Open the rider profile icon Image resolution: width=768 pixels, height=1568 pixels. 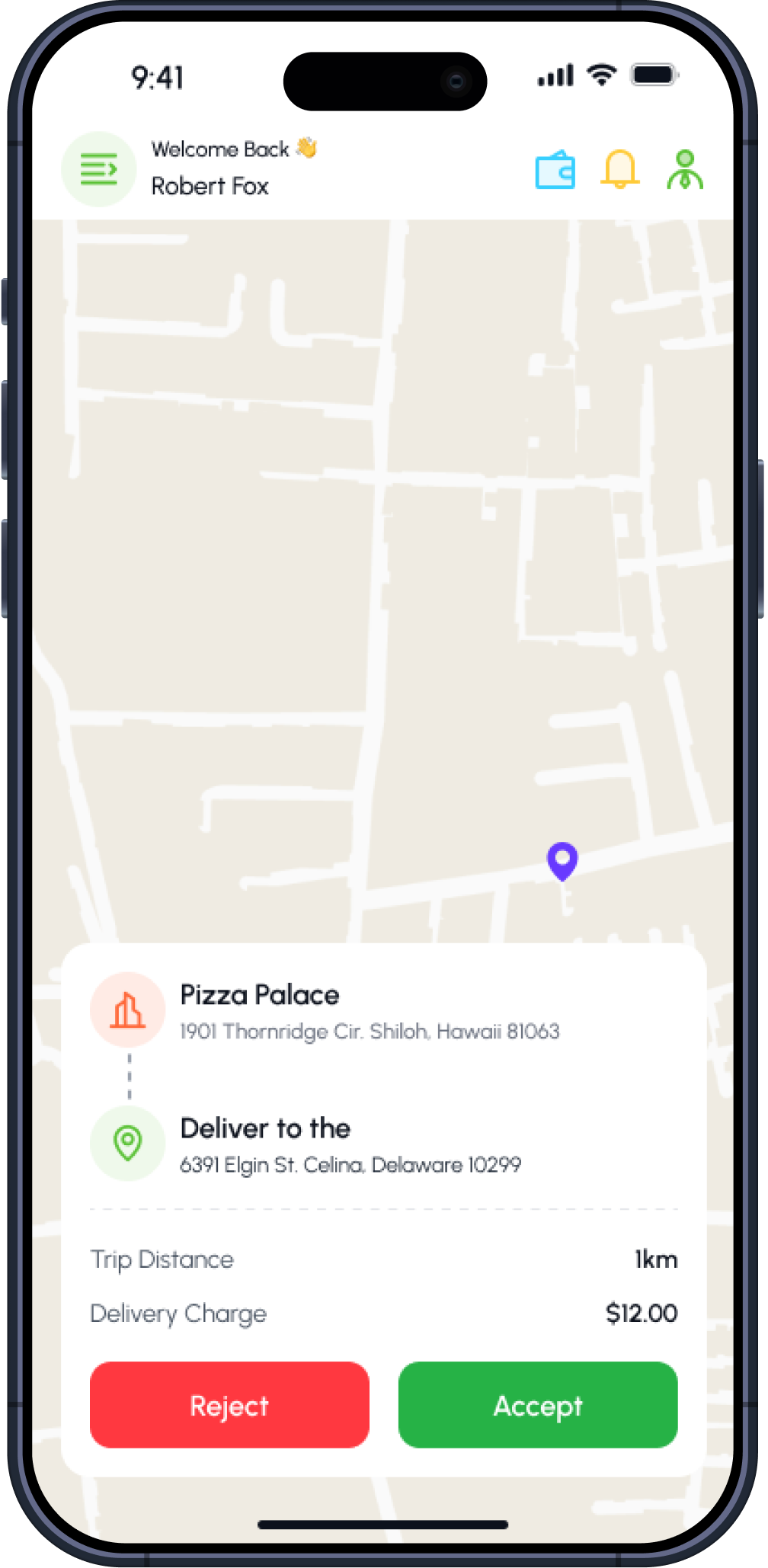click(684, 169)
